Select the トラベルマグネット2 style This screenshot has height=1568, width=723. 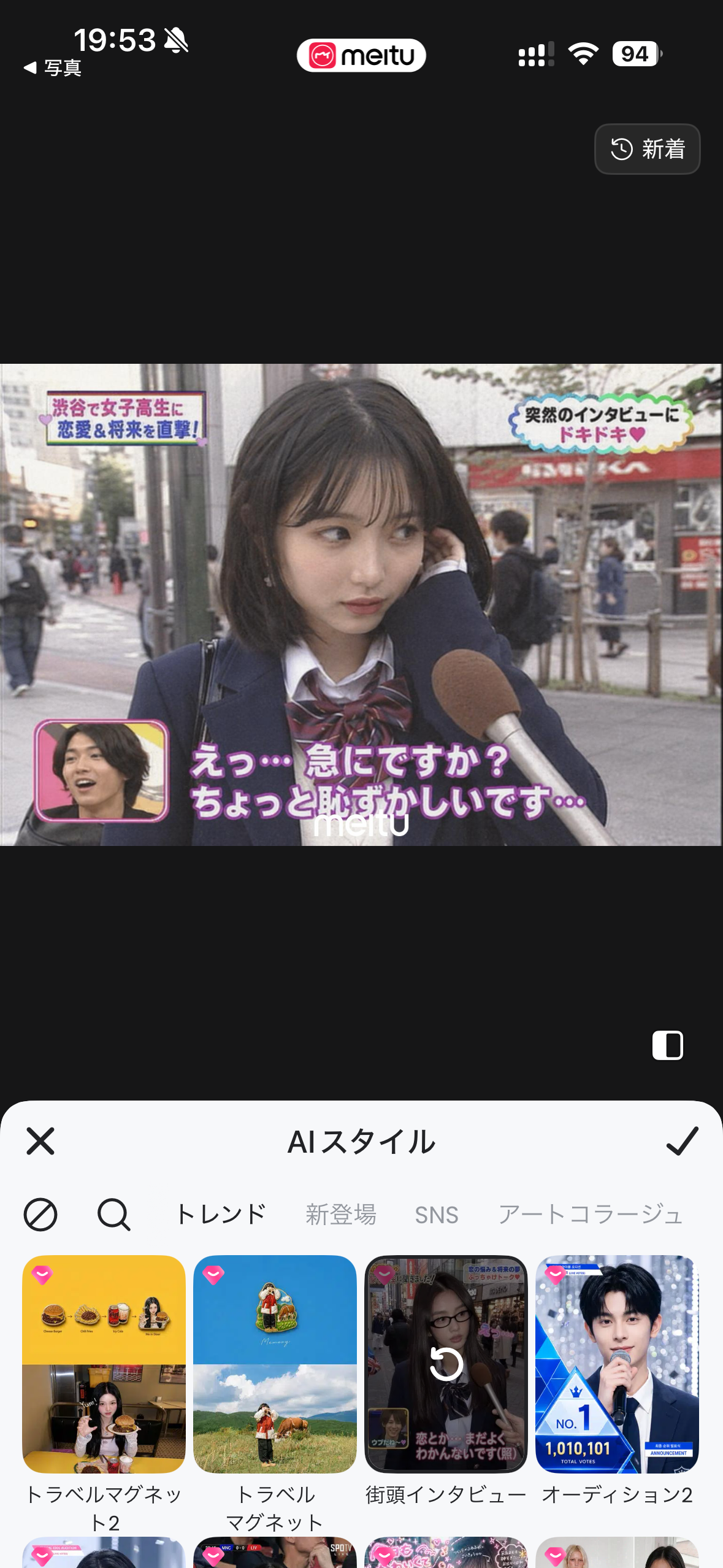click(x=104, y=1364)
